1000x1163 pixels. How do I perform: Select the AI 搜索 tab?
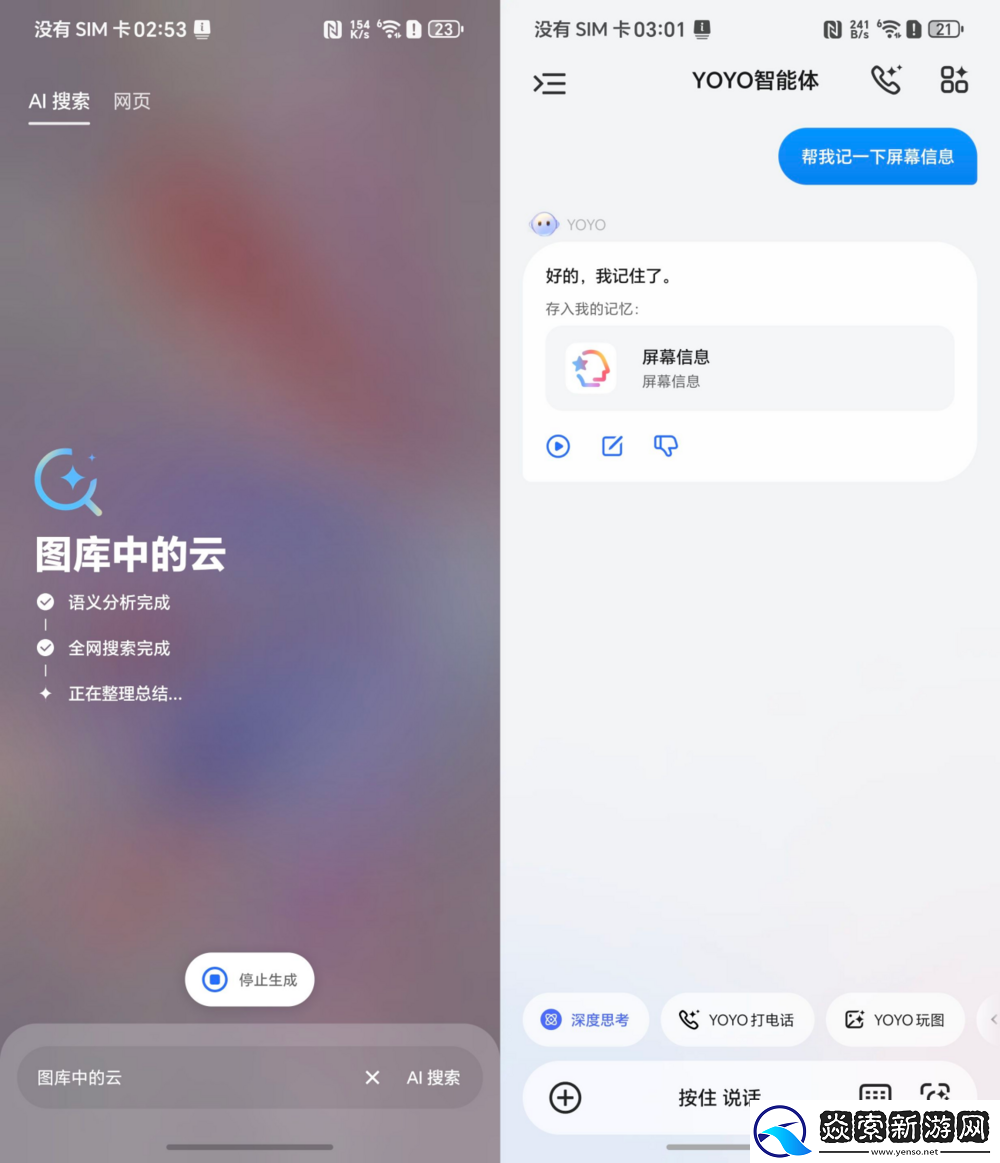click(x=58, y=101)
